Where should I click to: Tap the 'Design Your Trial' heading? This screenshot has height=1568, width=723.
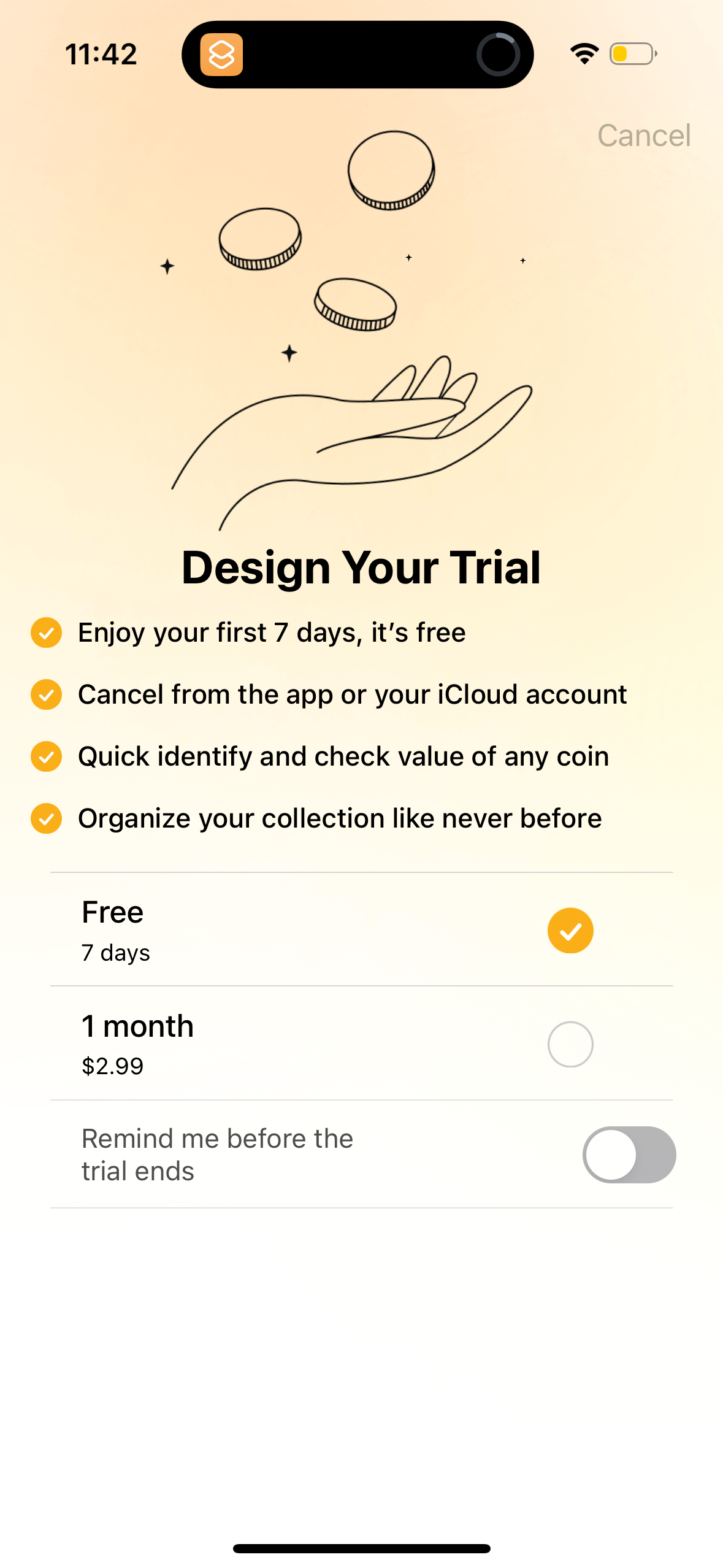[361, 567]
